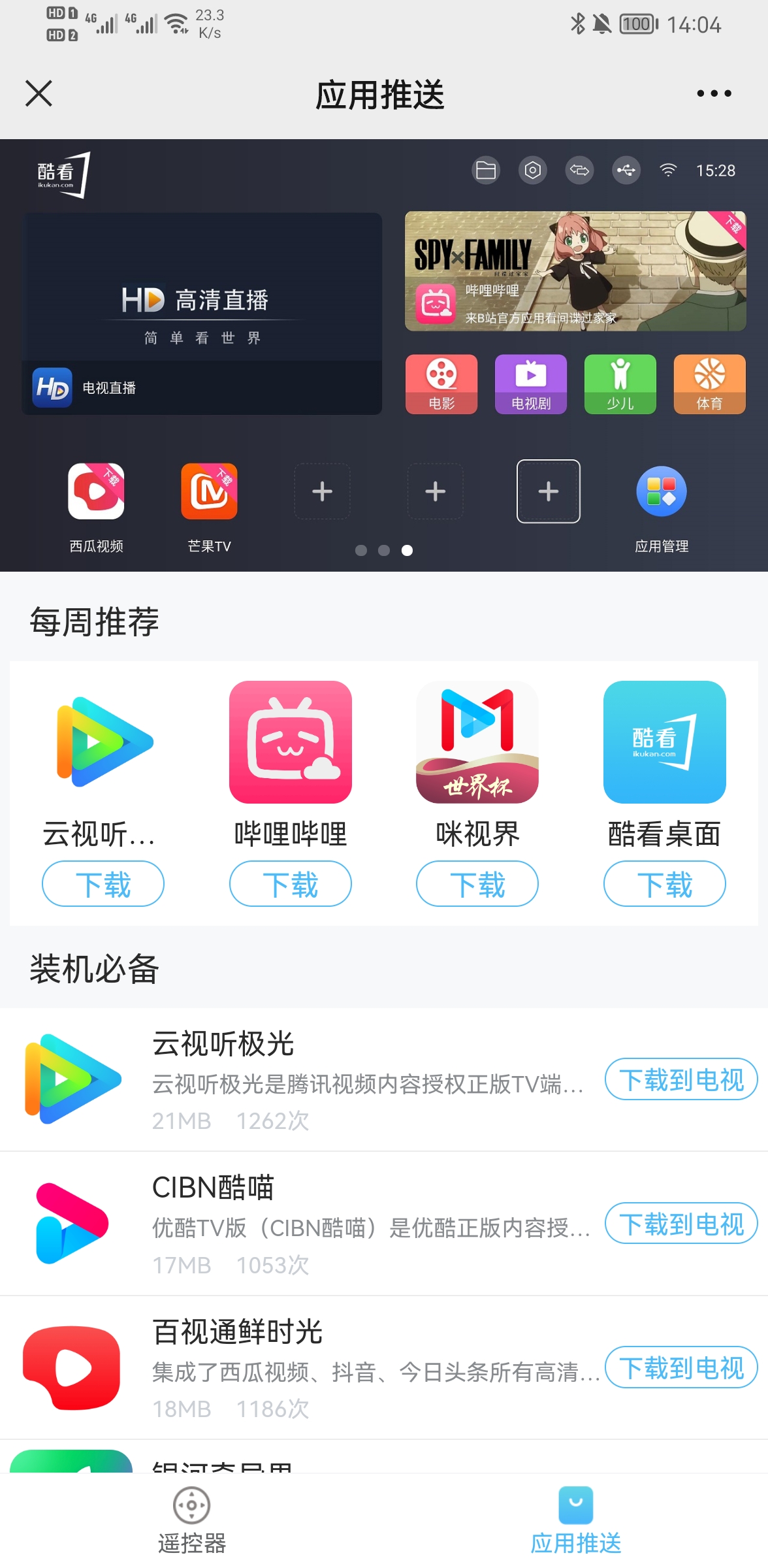The width and height of the screenshot is (768, 1568).
Task: Send 云视听极光 to the TV
Action: [681, 1079]
